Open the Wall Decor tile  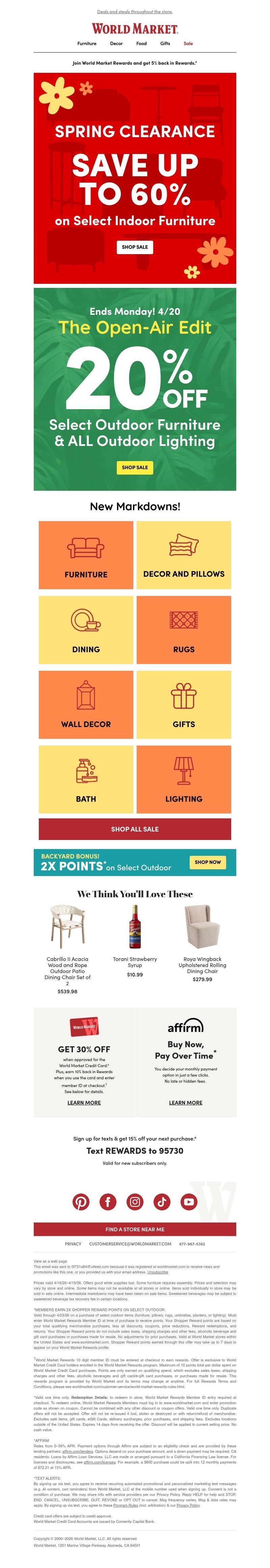(x=86, y=704)
